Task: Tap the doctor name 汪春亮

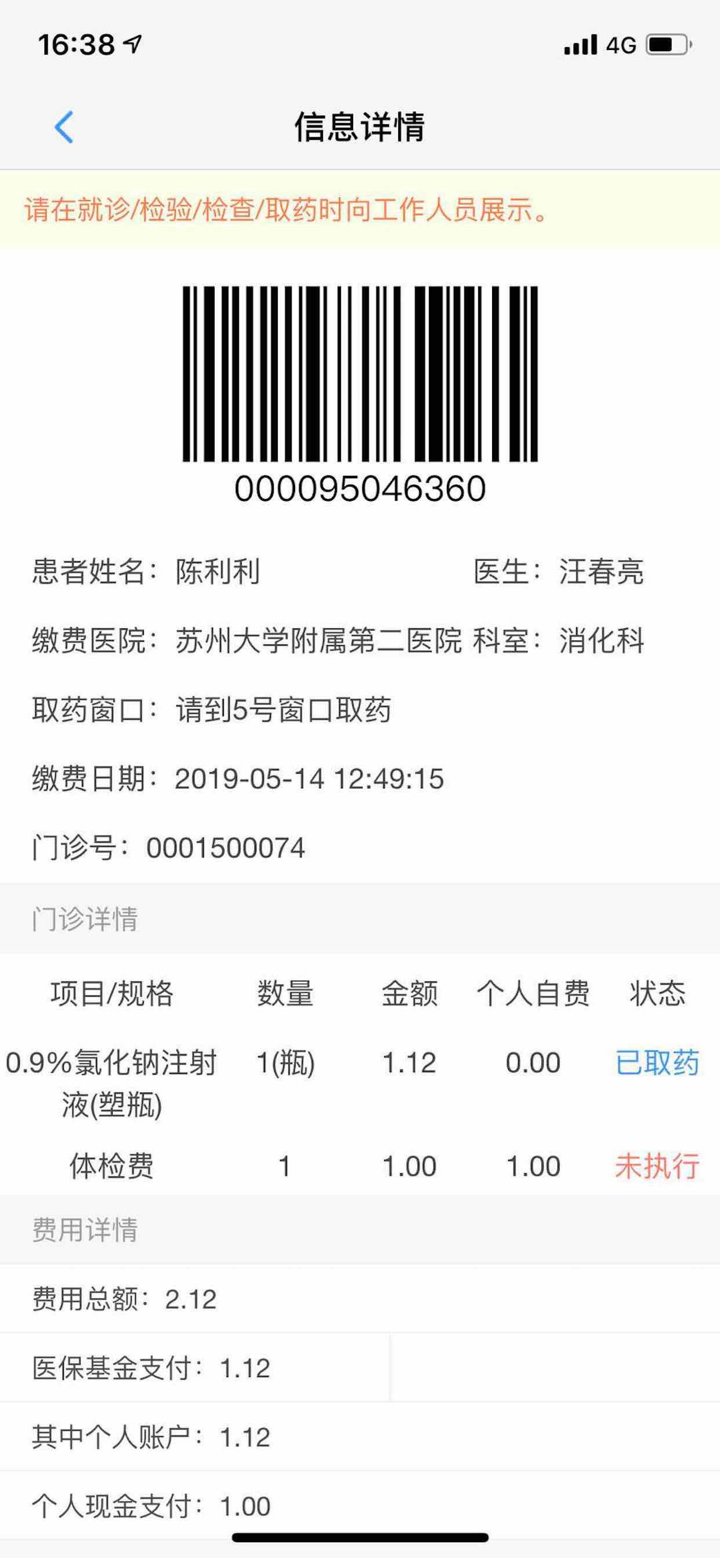Action: [600, 570]
